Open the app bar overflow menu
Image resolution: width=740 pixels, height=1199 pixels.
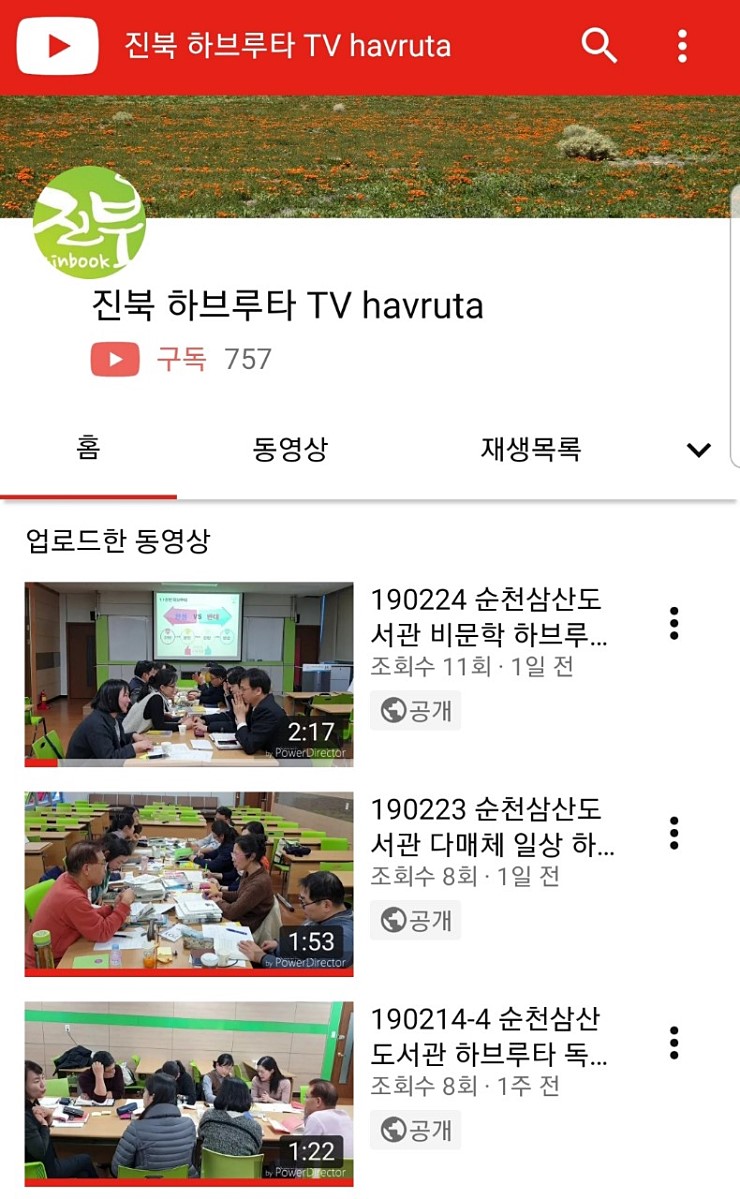[x=682, y=46]
